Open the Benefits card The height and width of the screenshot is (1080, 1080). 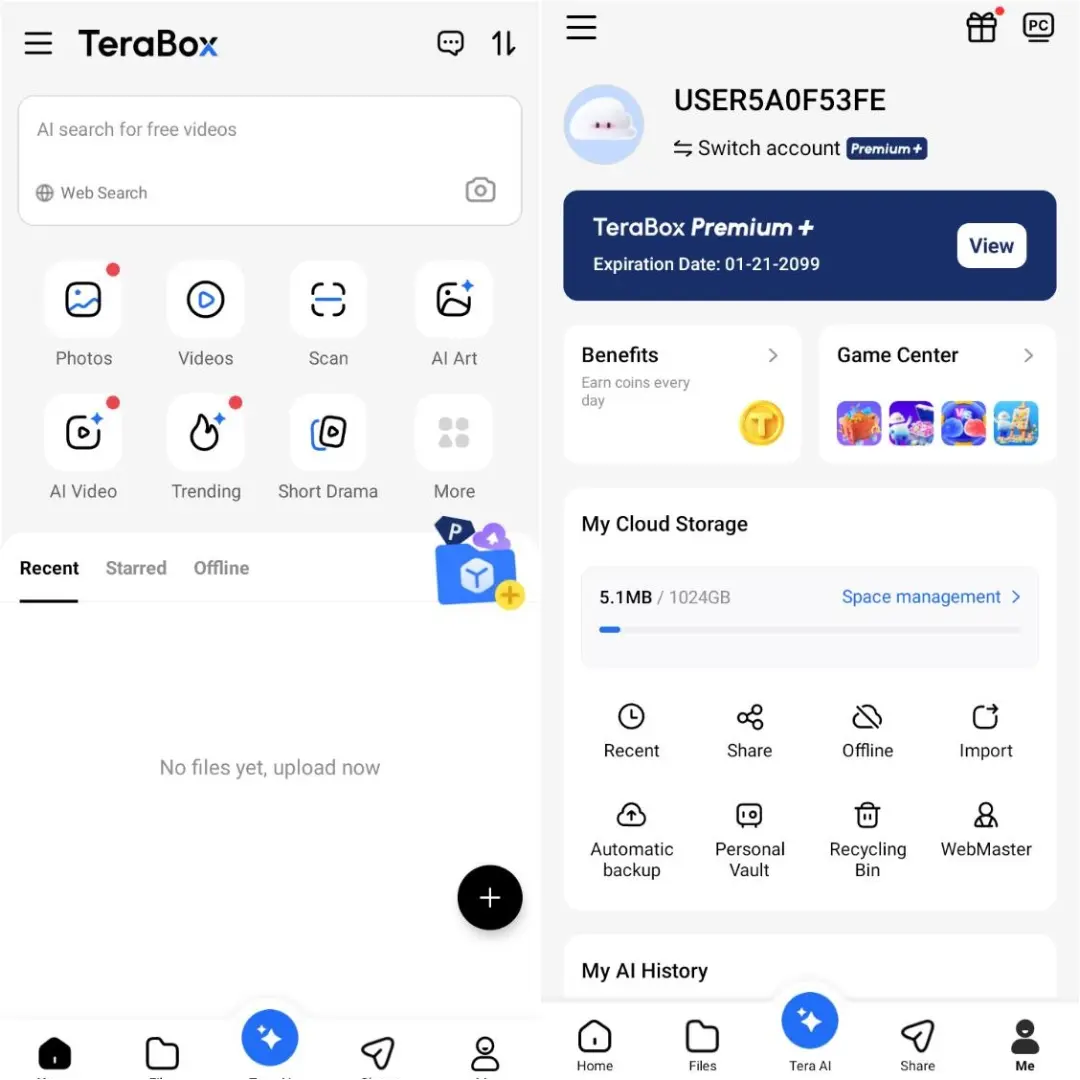pyautogui.click(x=682, y=395)
